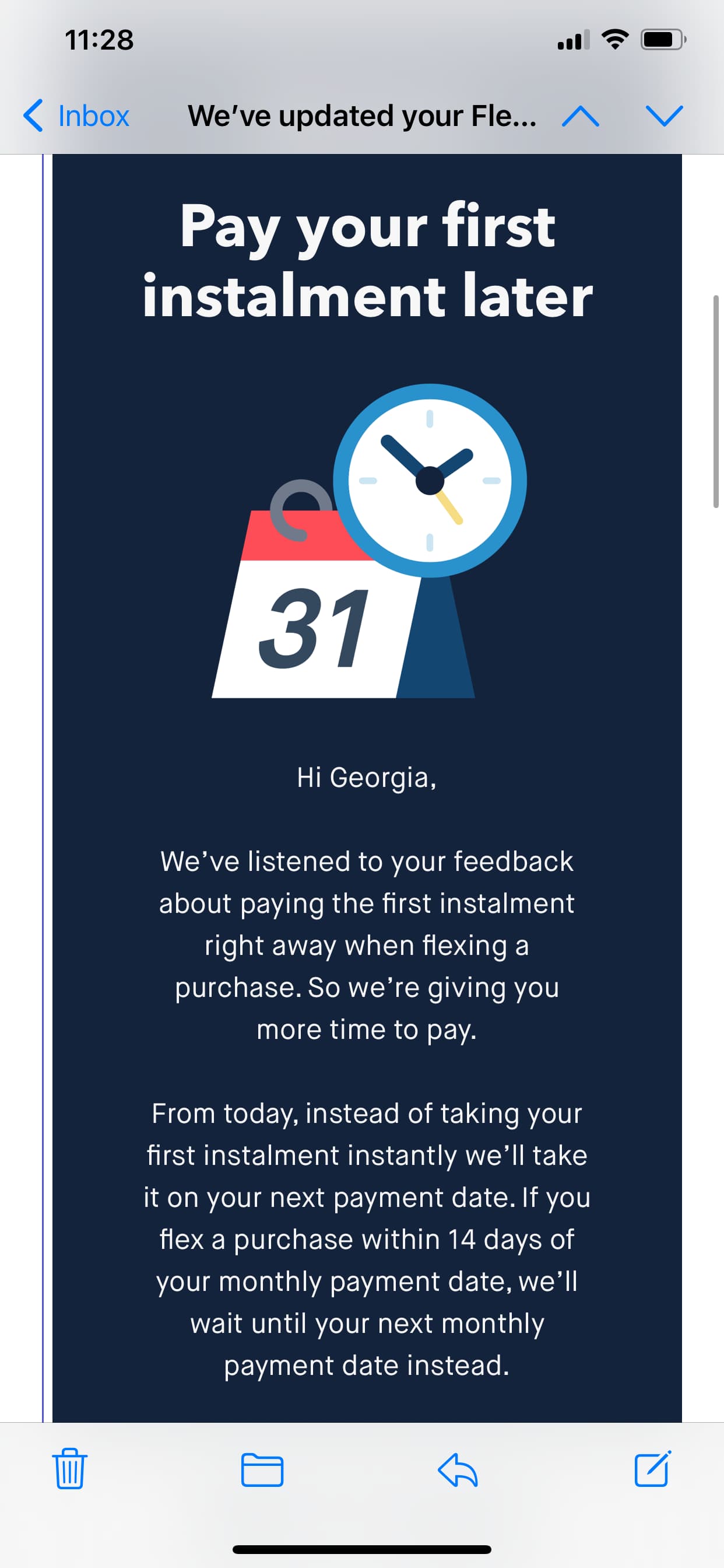Jump to the previous email with up arrow
The width and height of the screenshot is (724, 1568).
pos(581,116)
